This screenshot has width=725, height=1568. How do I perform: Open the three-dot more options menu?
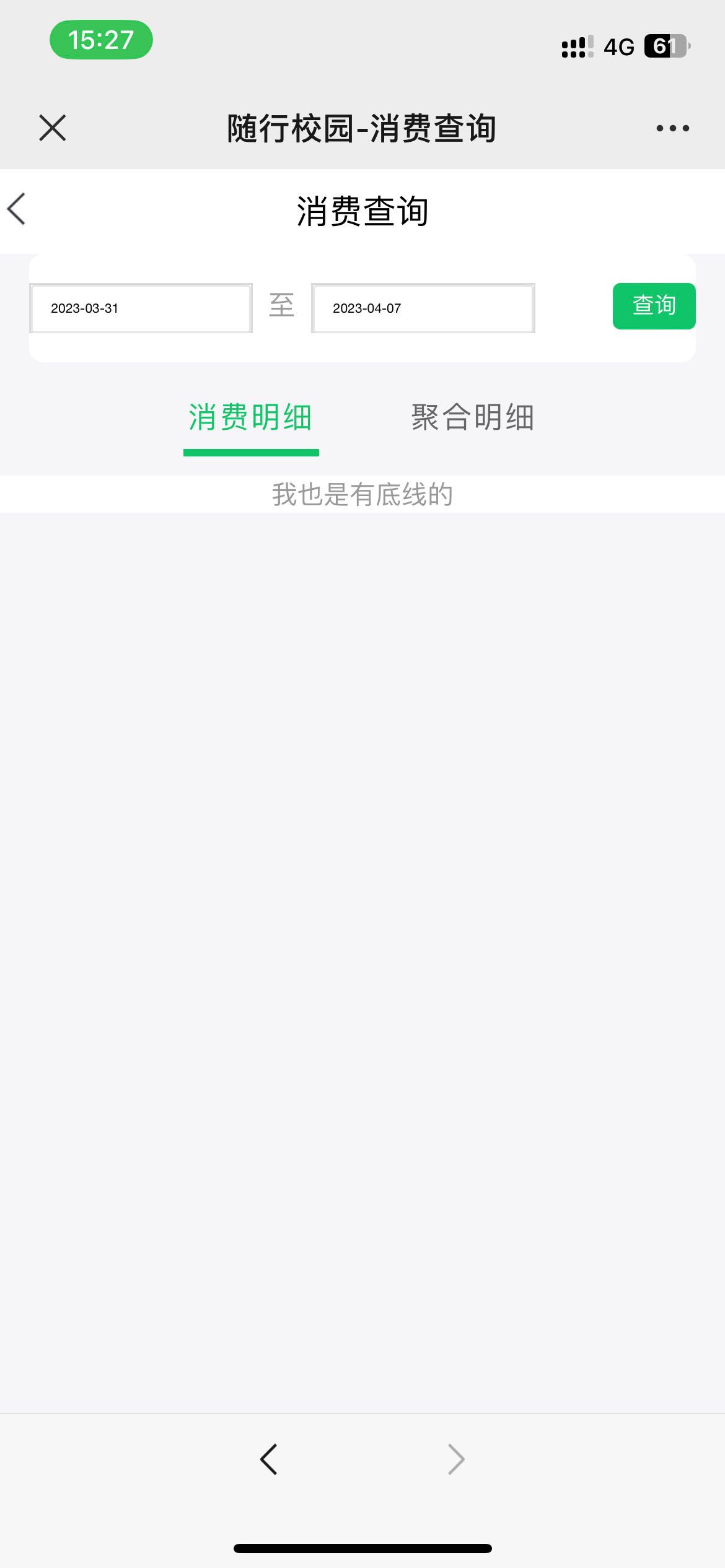point(672,128)
